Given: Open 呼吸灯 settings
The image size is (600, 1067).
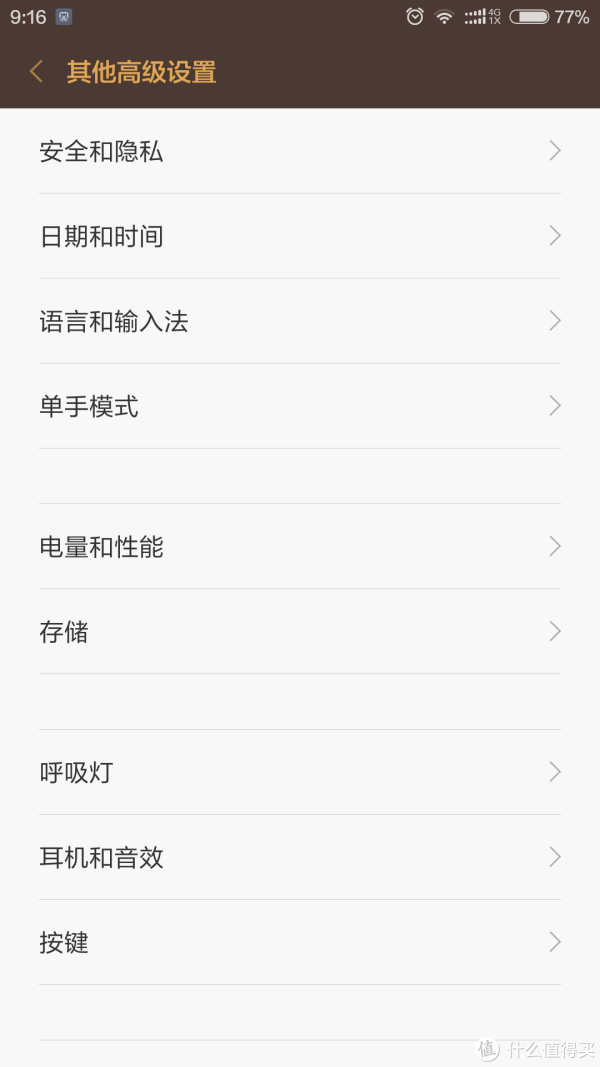Looking at the screenshot, I should [300, 772].
